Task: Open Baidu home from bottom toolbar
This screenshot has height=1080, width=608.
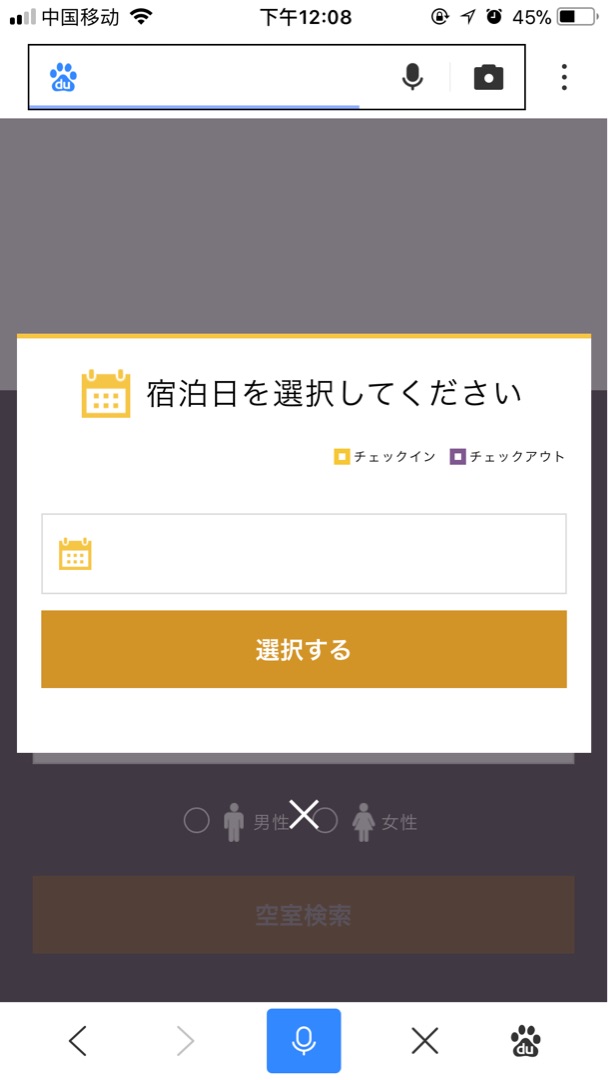Action: click(x=526, y=1041)
